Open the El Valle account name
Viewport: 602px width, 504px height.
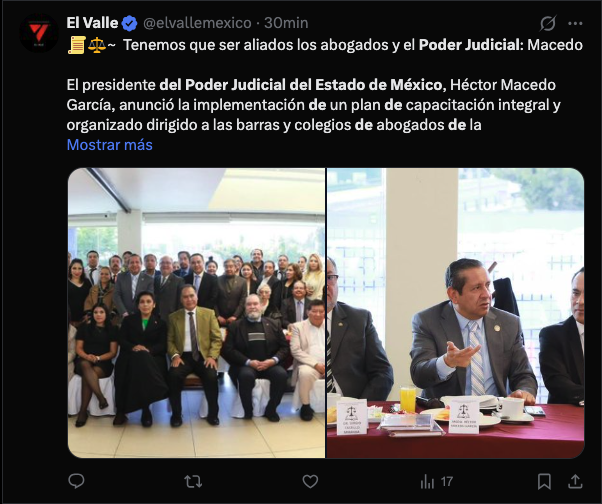[x=92, y=22]
